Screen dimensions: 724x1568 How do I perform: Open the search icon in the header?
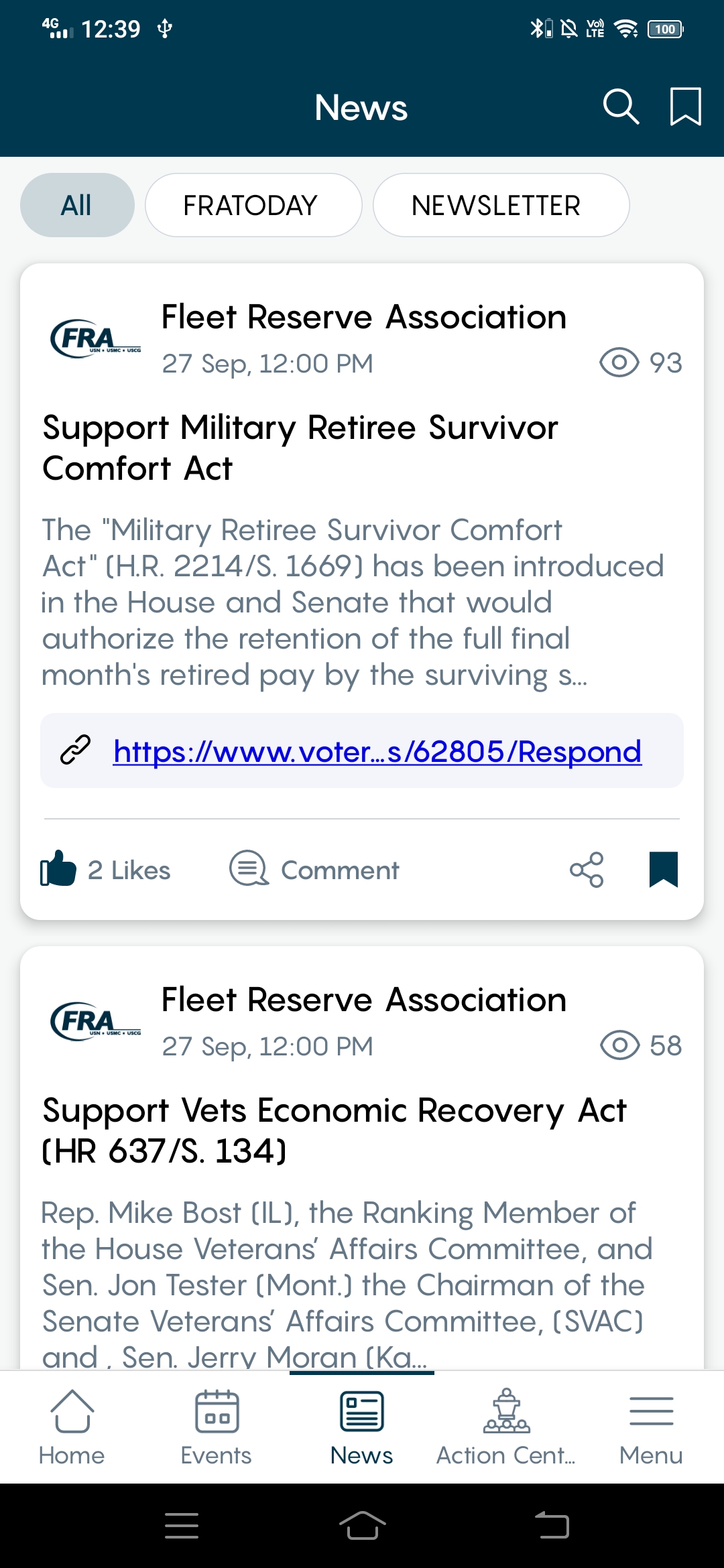tap(621, 107)
